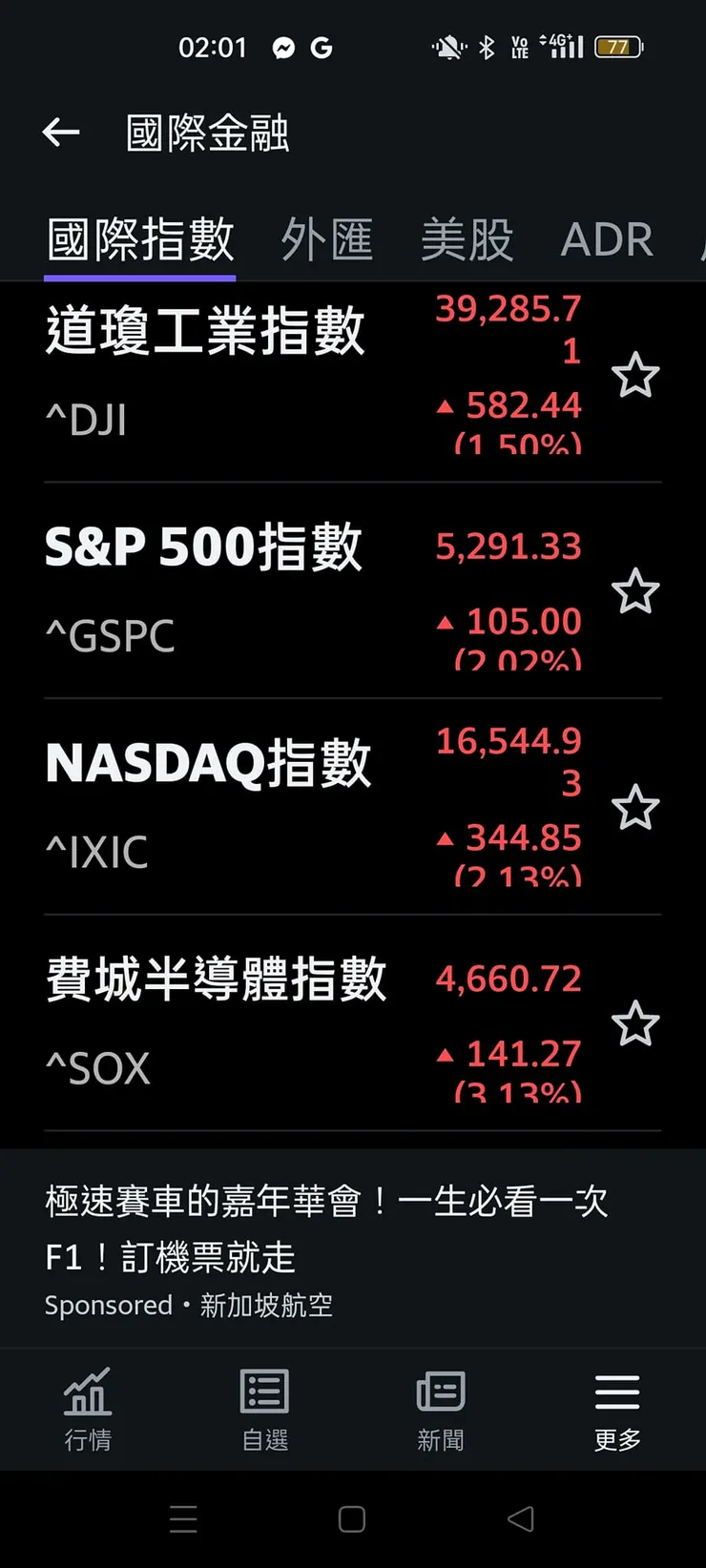Tap the system back button

click(x=520, y=1519)
